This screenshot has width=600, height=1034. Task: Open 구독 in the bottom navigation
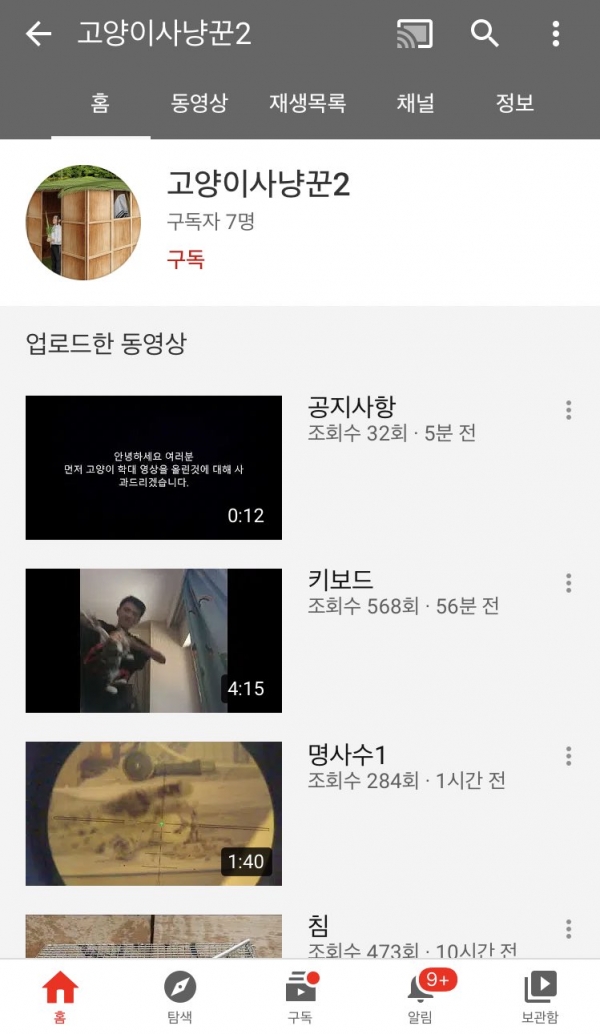(300, 997)
